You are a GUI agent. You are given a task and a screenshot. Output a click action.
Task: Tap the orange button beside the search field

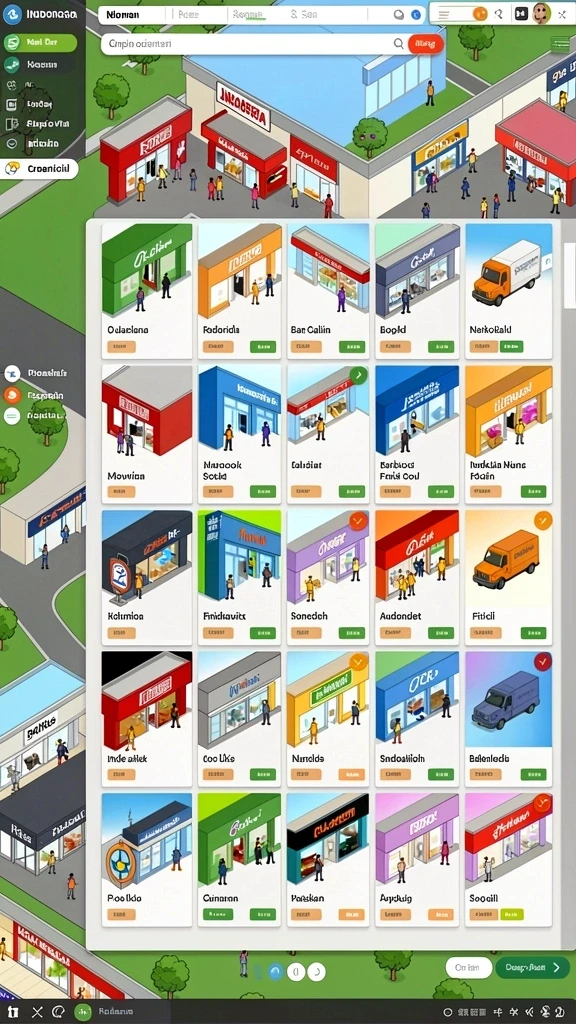point(426,44)
